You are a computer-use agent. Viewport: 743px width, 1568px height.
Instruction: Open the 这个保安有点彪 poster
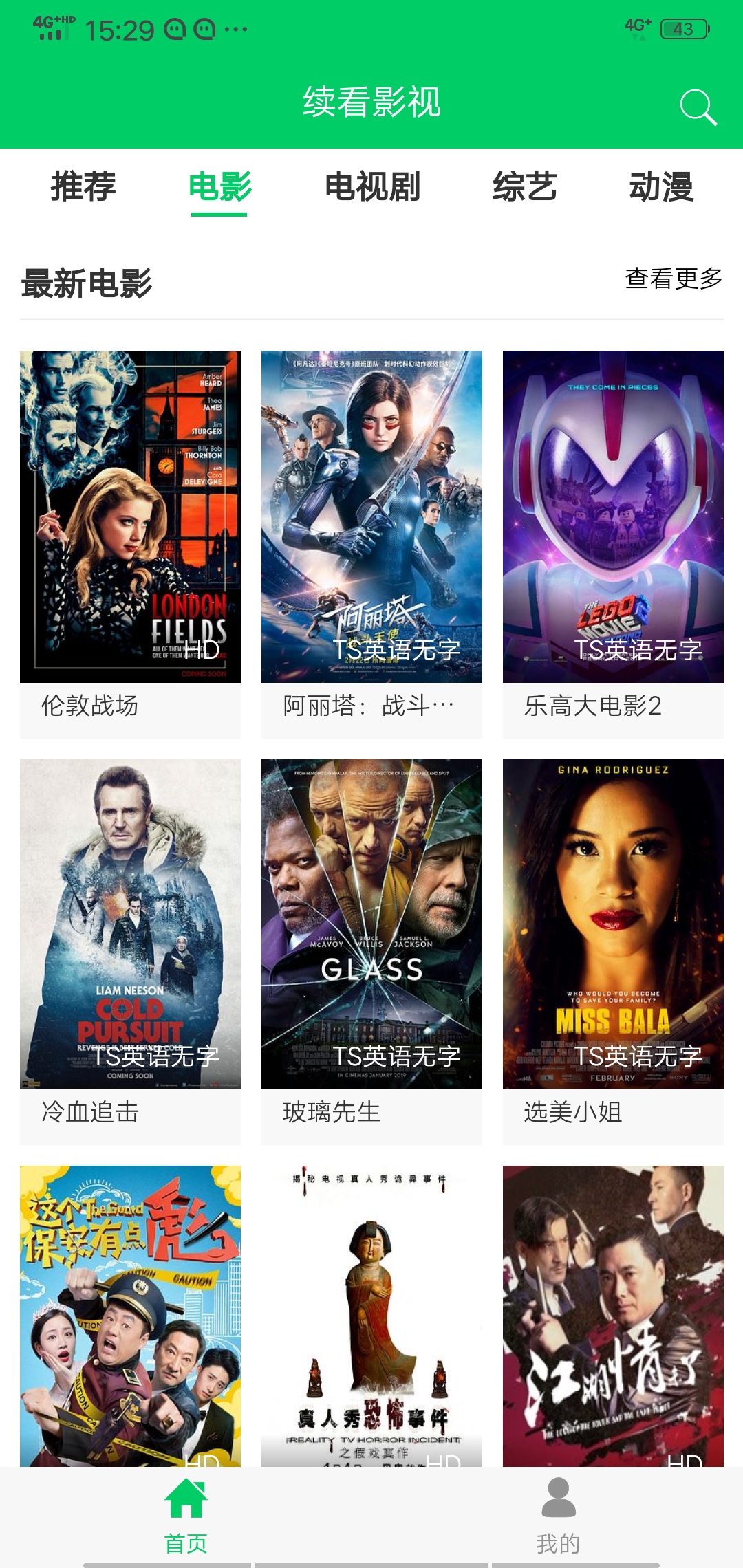coord(130,1316)
